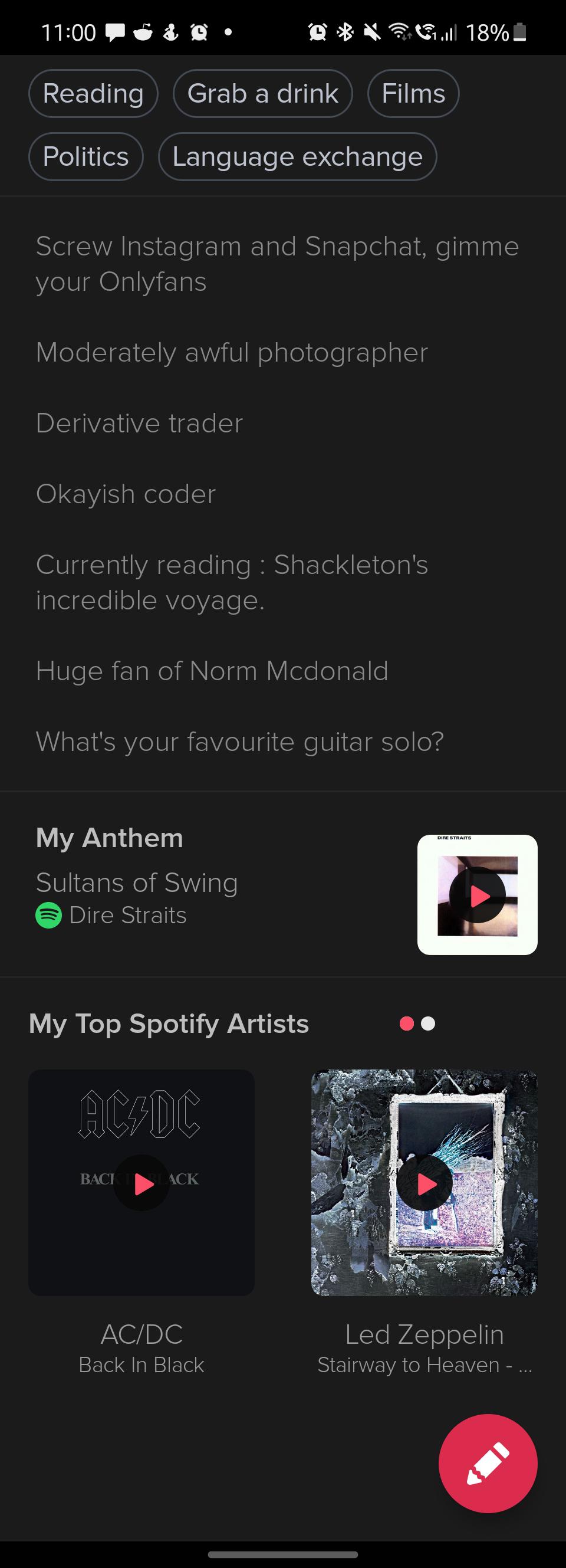Image resolution: width=566 pixels, height=1568 pixels.
Task: Select the Politics interest chip
Action: point(86,157)
